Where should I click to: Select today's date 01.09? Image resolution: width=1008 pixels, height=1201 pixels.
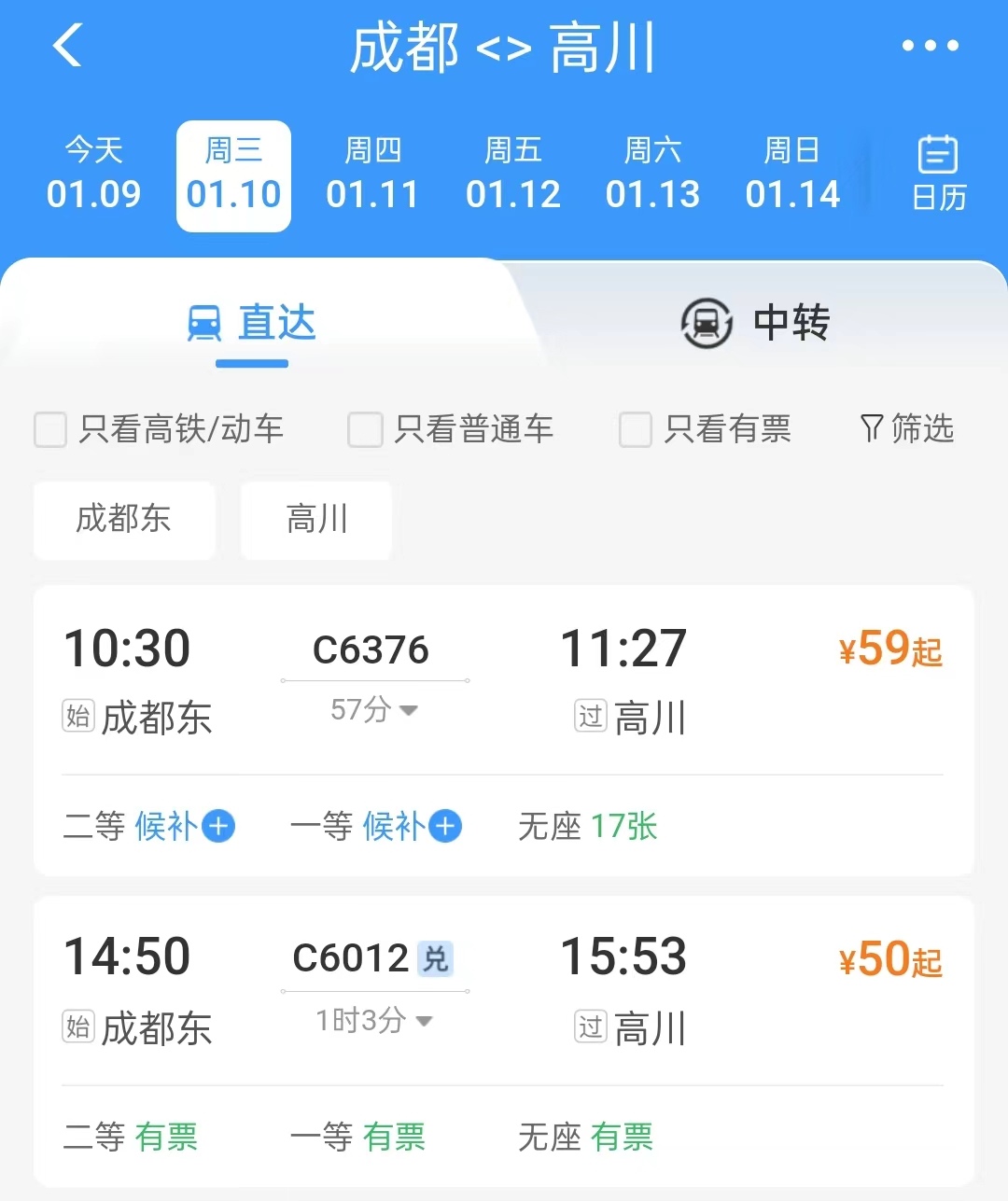[93, 175]
